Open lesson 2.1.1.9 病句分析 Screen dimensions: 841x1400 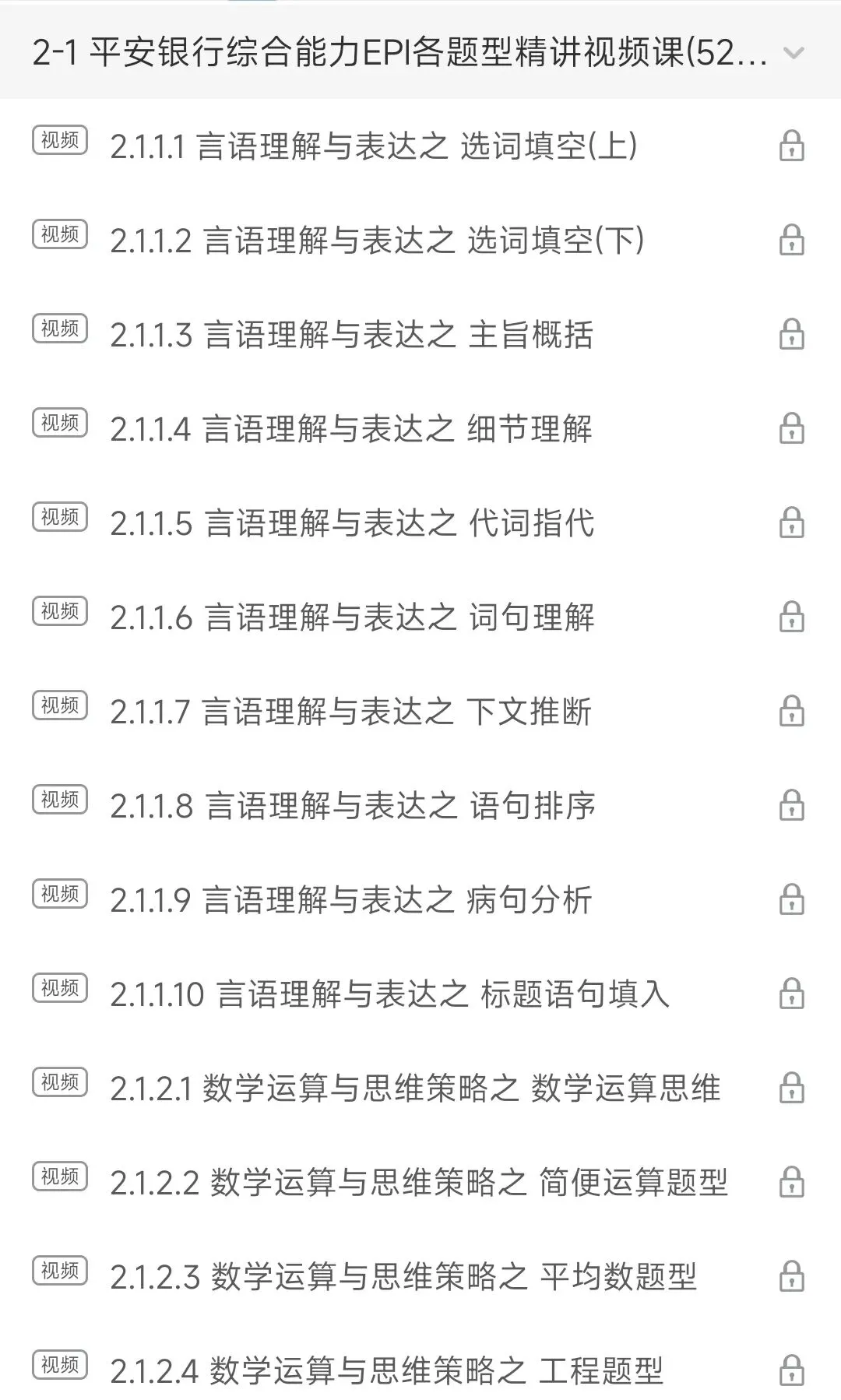[x=351, y=900]
